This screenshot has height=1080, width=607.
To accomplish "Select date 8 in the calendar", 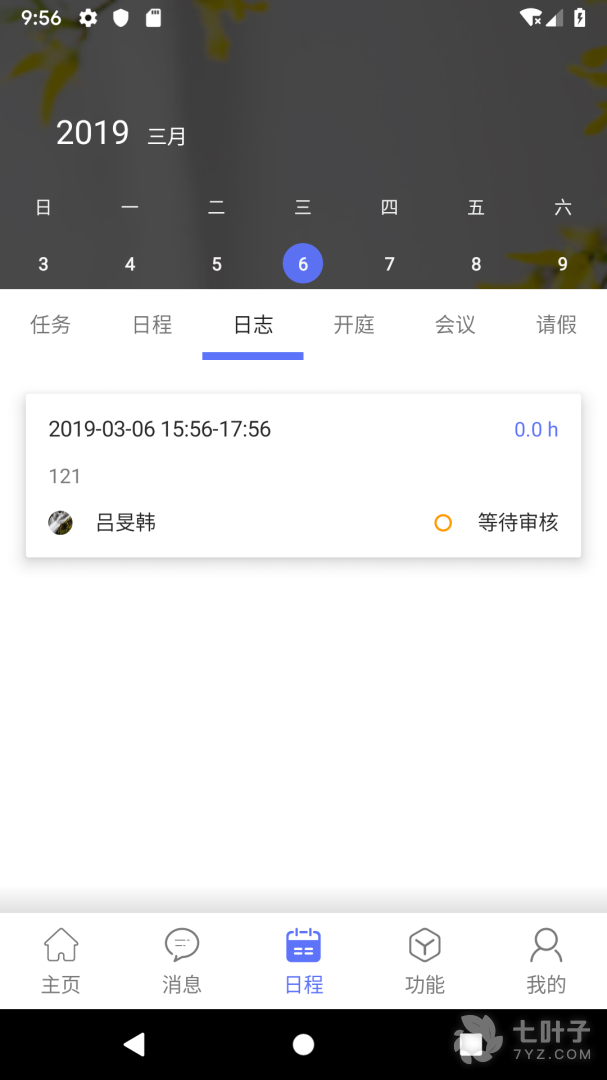I will point(476,264).
